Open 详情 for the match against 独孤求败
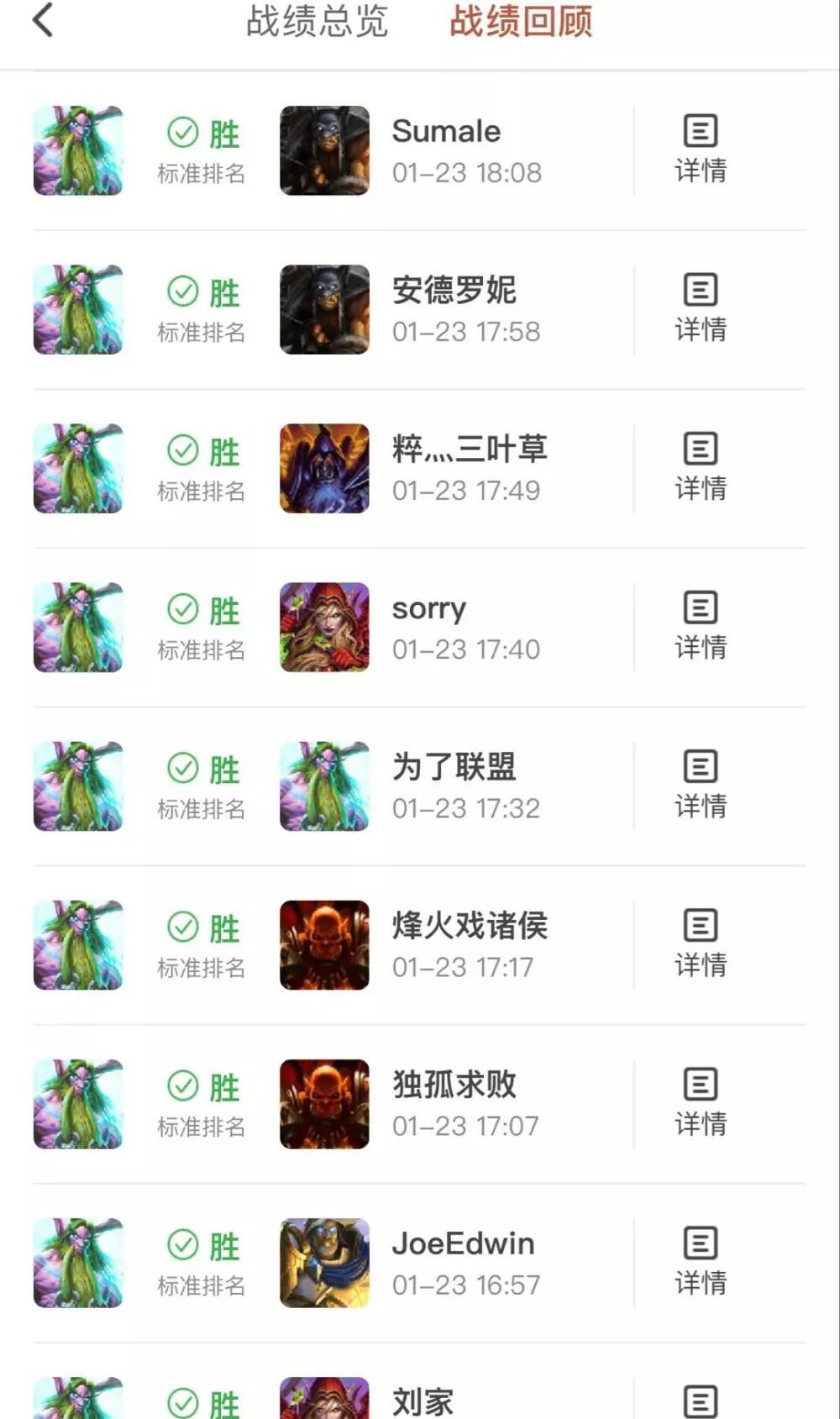 click(x=700, y=1102)
